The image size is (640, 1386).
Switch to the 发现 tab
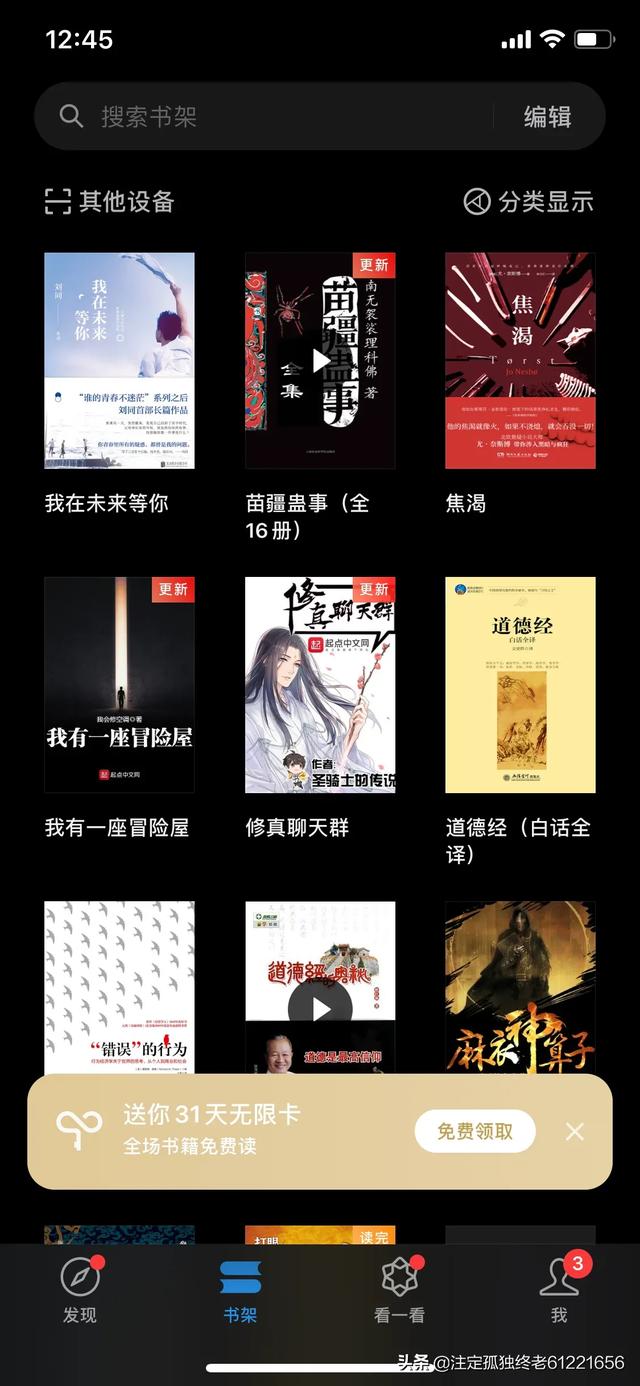pos(80,1290)
